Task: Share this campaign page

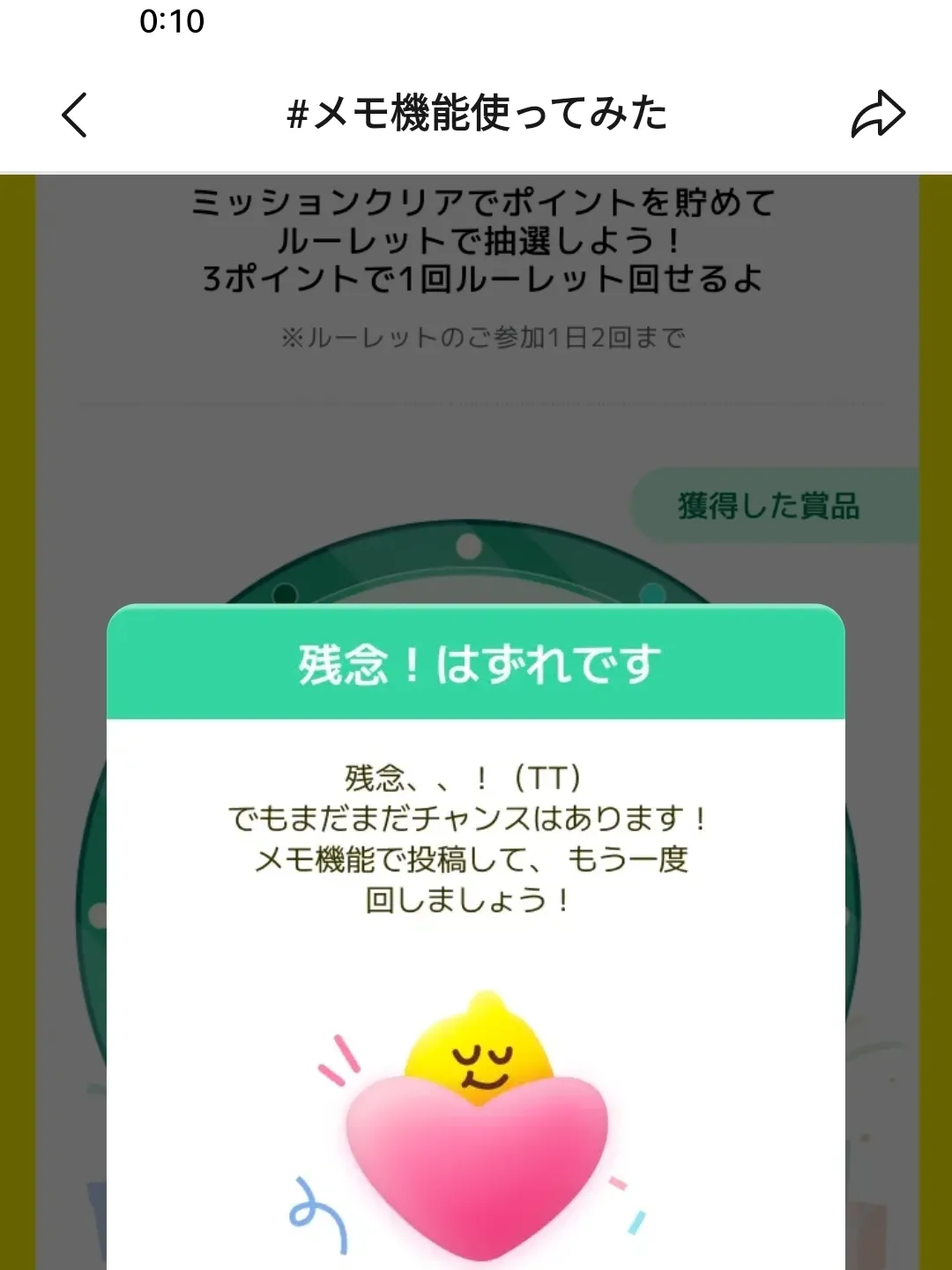Action: point(878,115)
